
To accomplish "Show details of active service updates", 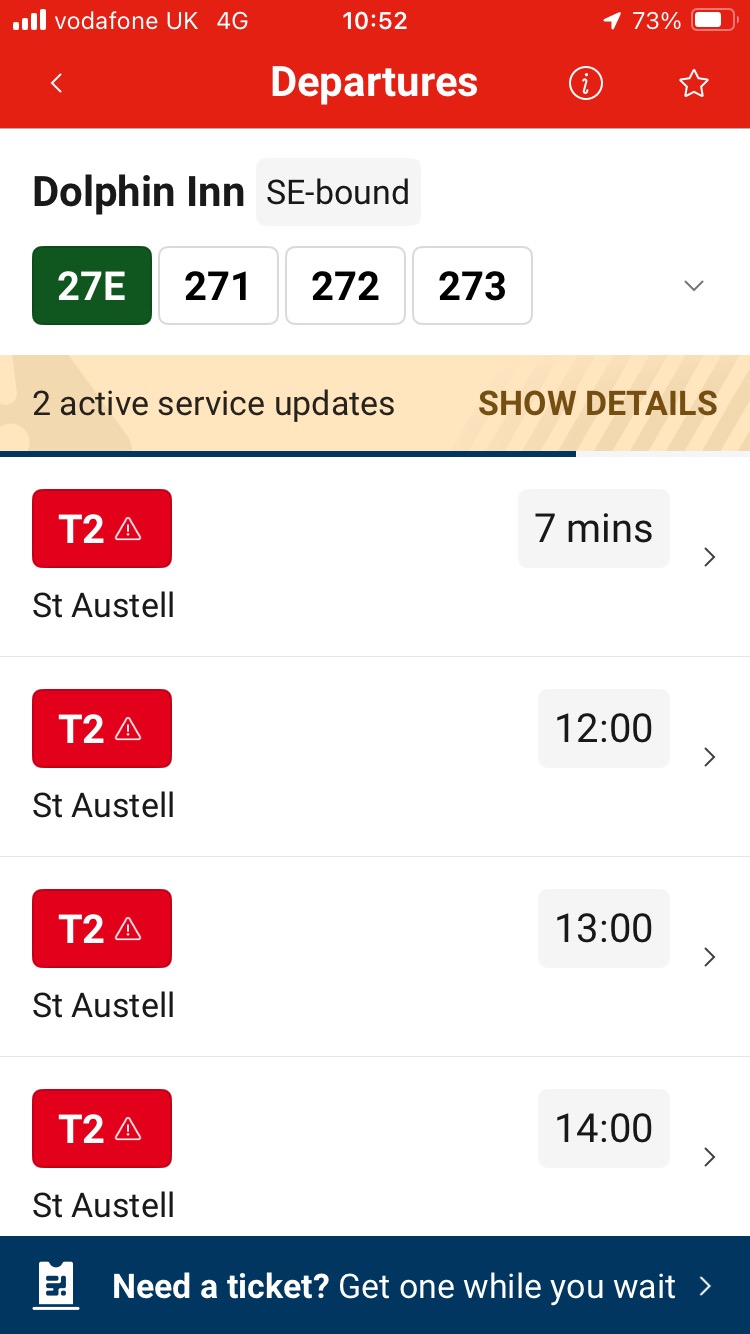I will [597, 403].
